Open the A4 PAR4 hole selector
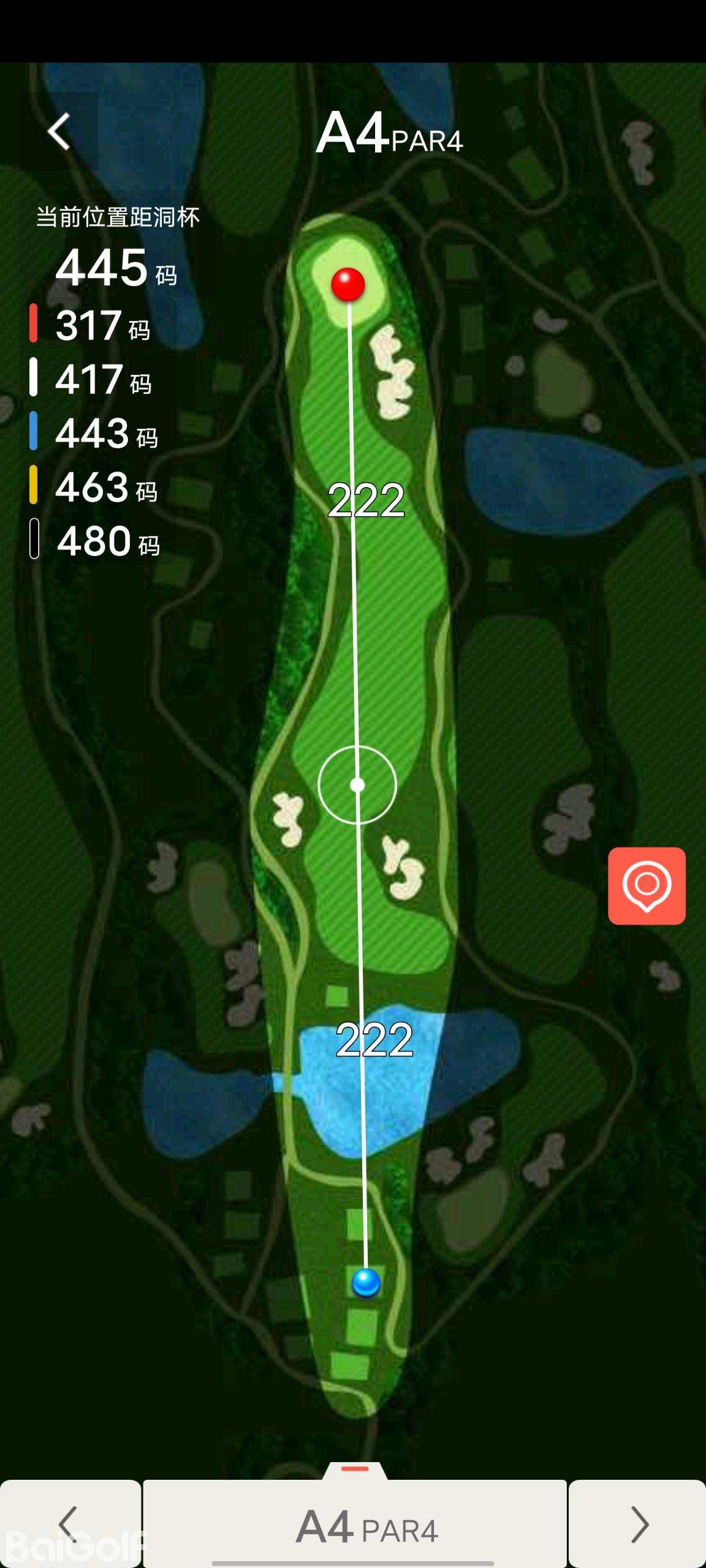The width and height of the screenshot is (706, 1568). click(x=355, y=1526)
